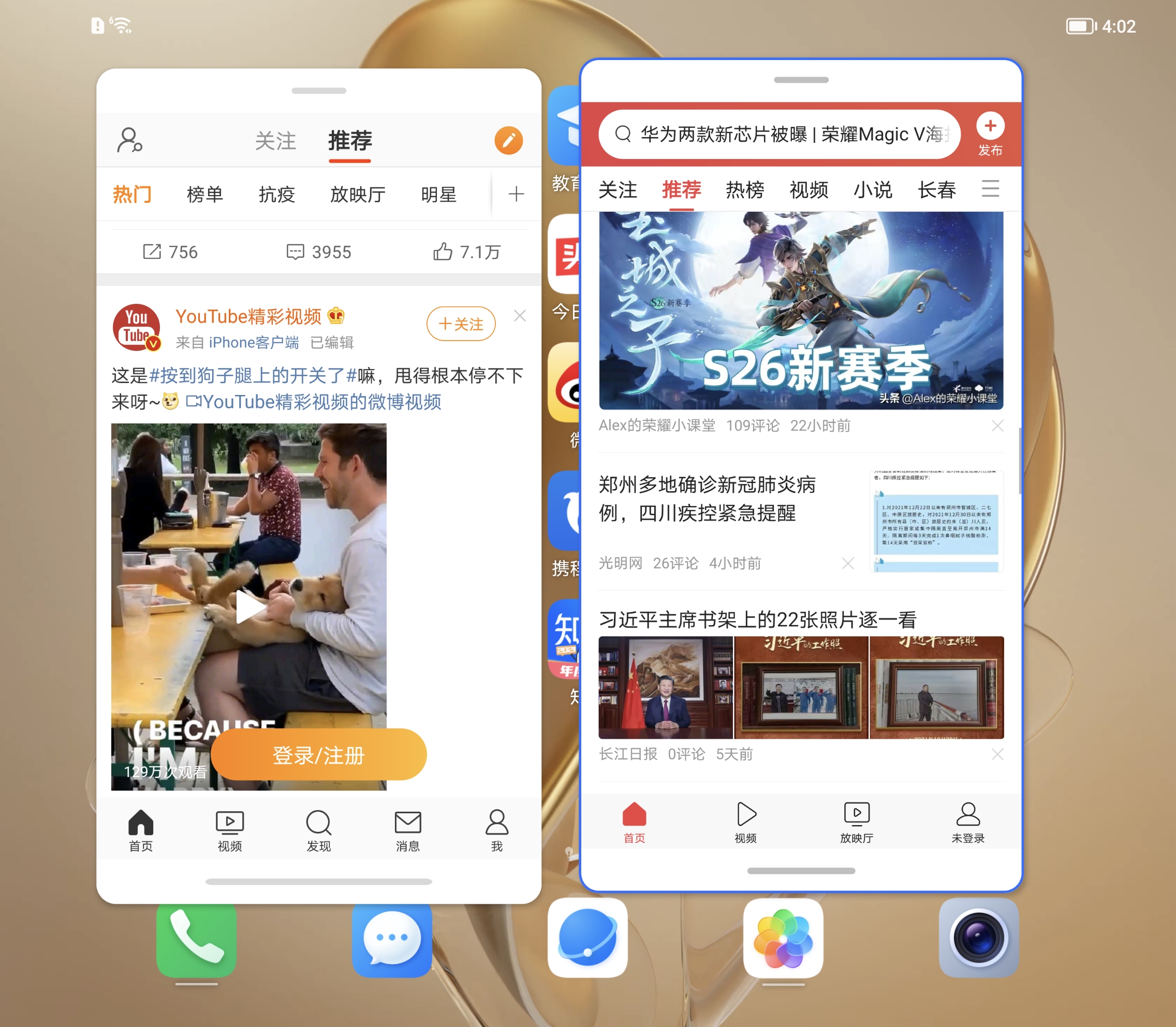Viewport: 1176px width, 1027px height.
Task: Open the 发现 tab in Weibo
Action: pyautogui.click(x=319, y=830)
